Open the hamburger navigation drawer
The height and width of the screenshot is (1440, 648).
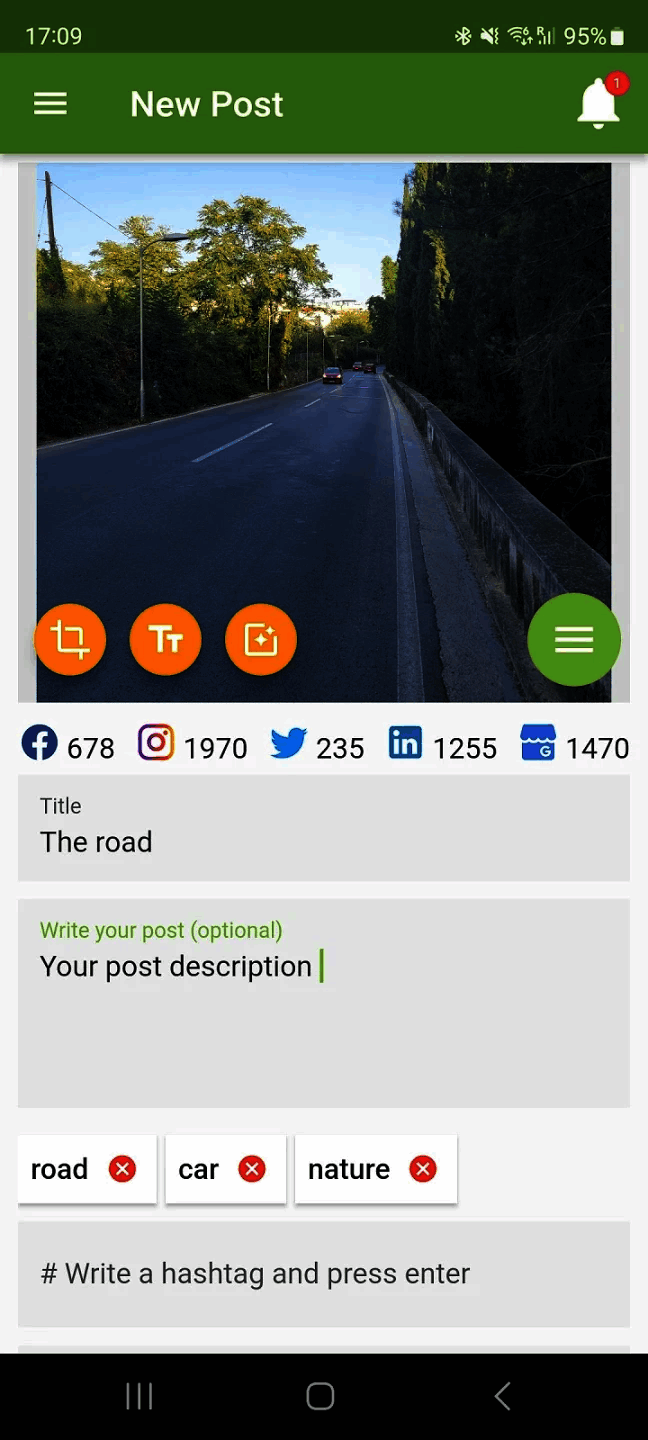coord(50,104)
